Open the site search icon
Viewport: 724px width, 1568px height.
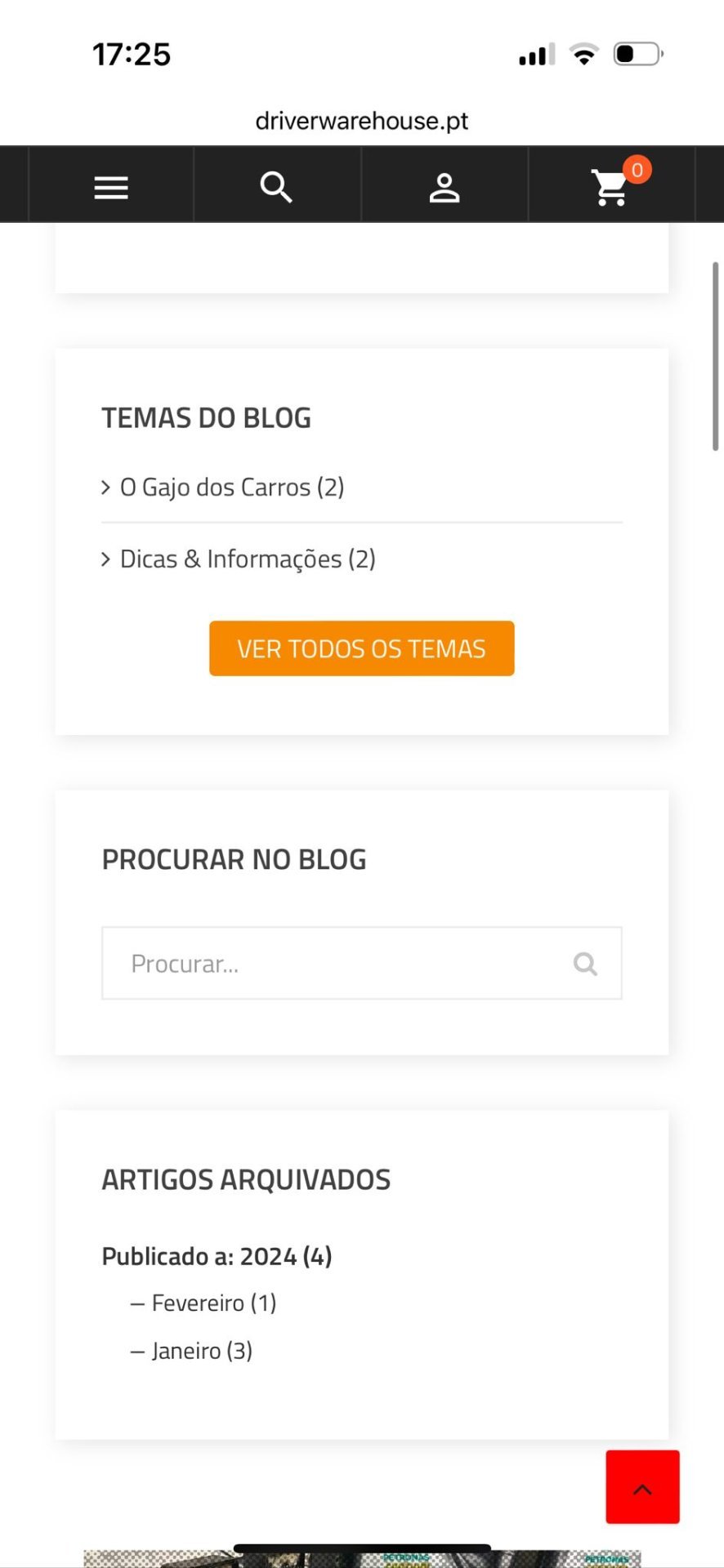(x=276, y=187)
